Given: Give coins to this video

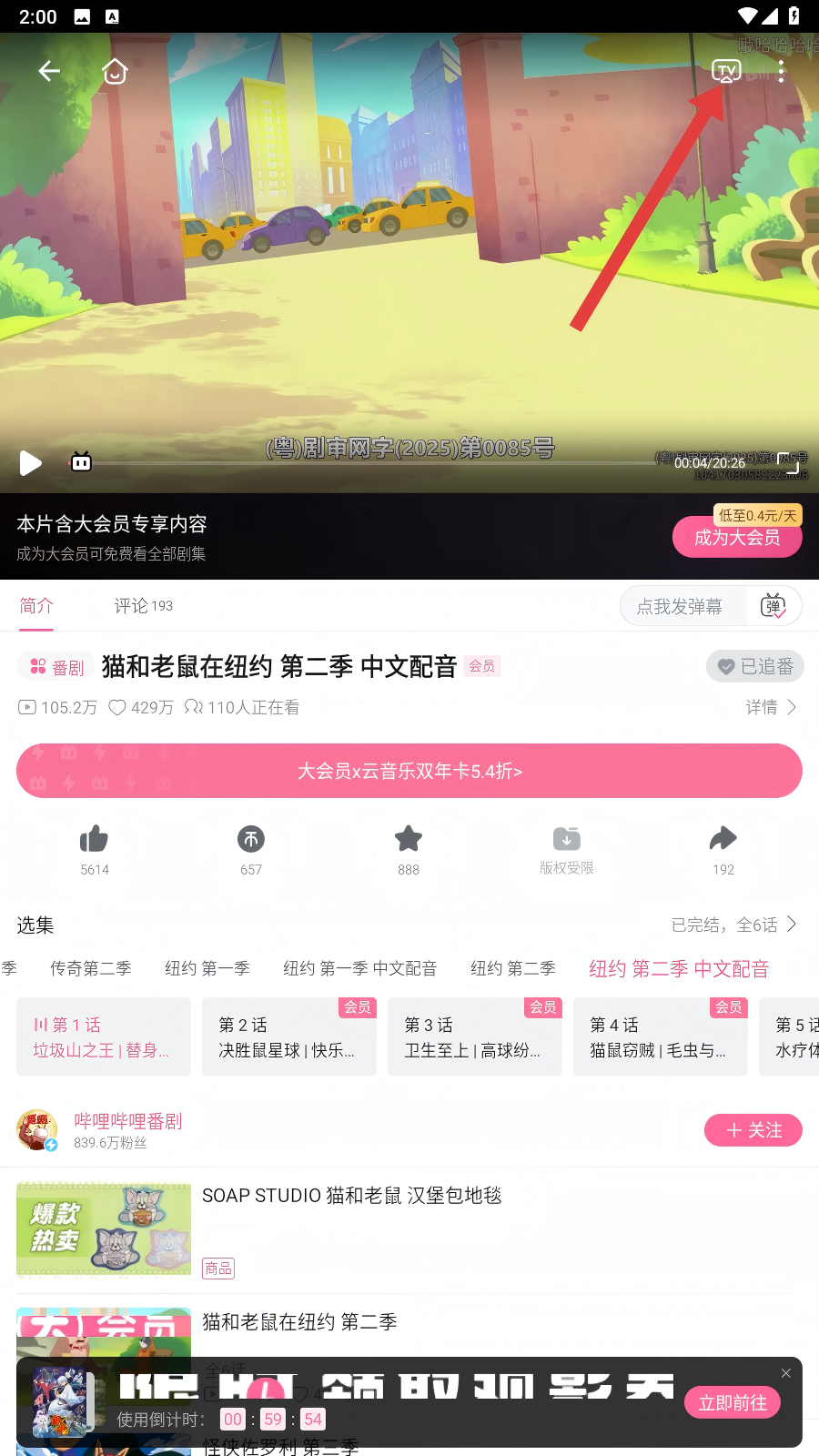Looking at the screenshot, I should tap(251, 839).
